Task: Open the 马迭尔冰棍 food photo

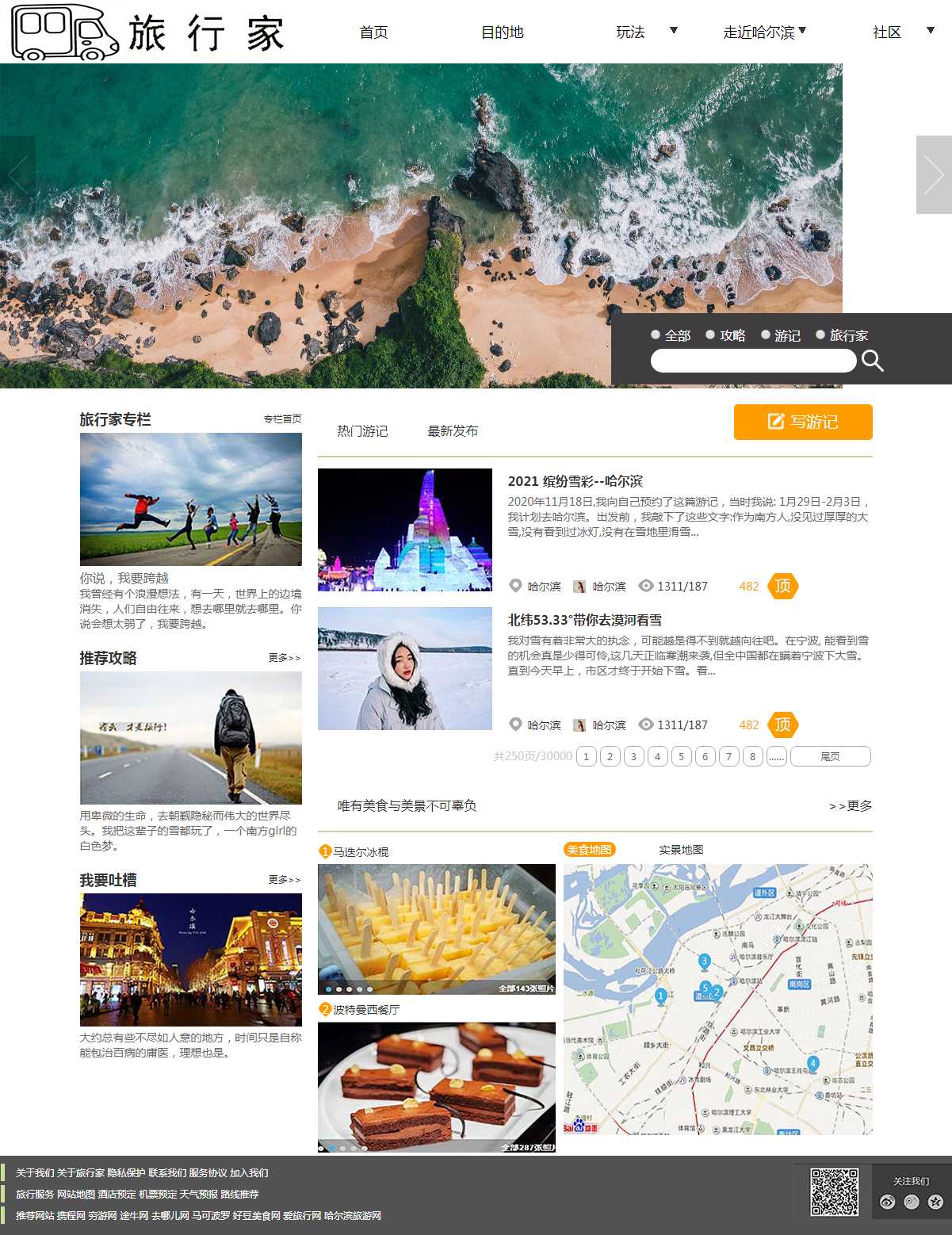Action: 436,928
